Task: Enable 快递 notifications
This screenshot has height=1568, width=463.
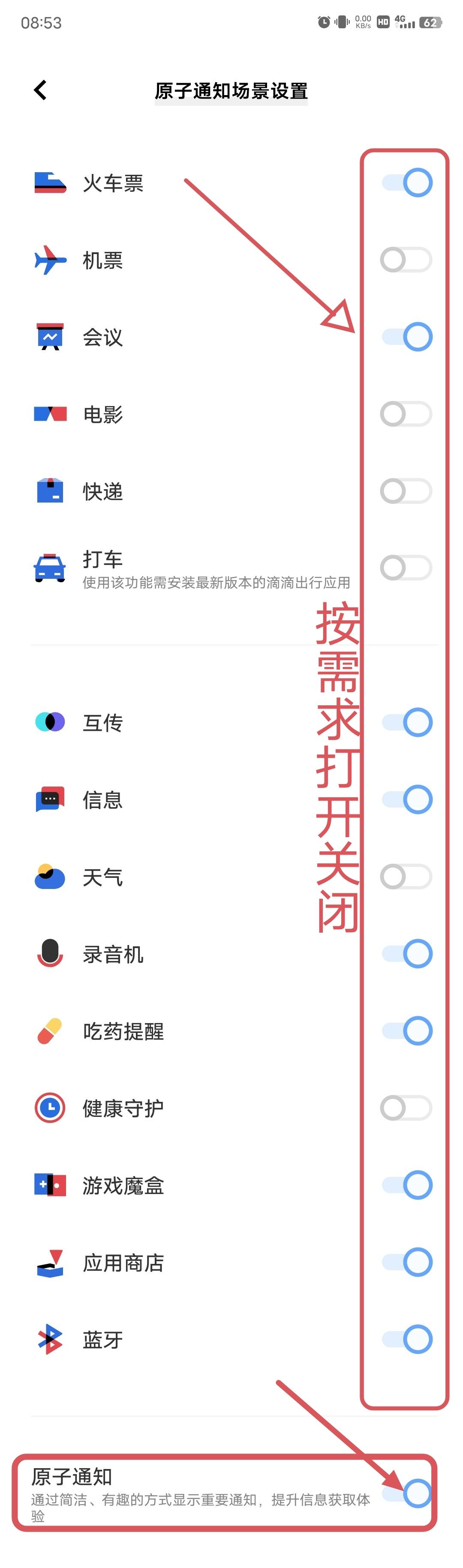Action: 406,491
